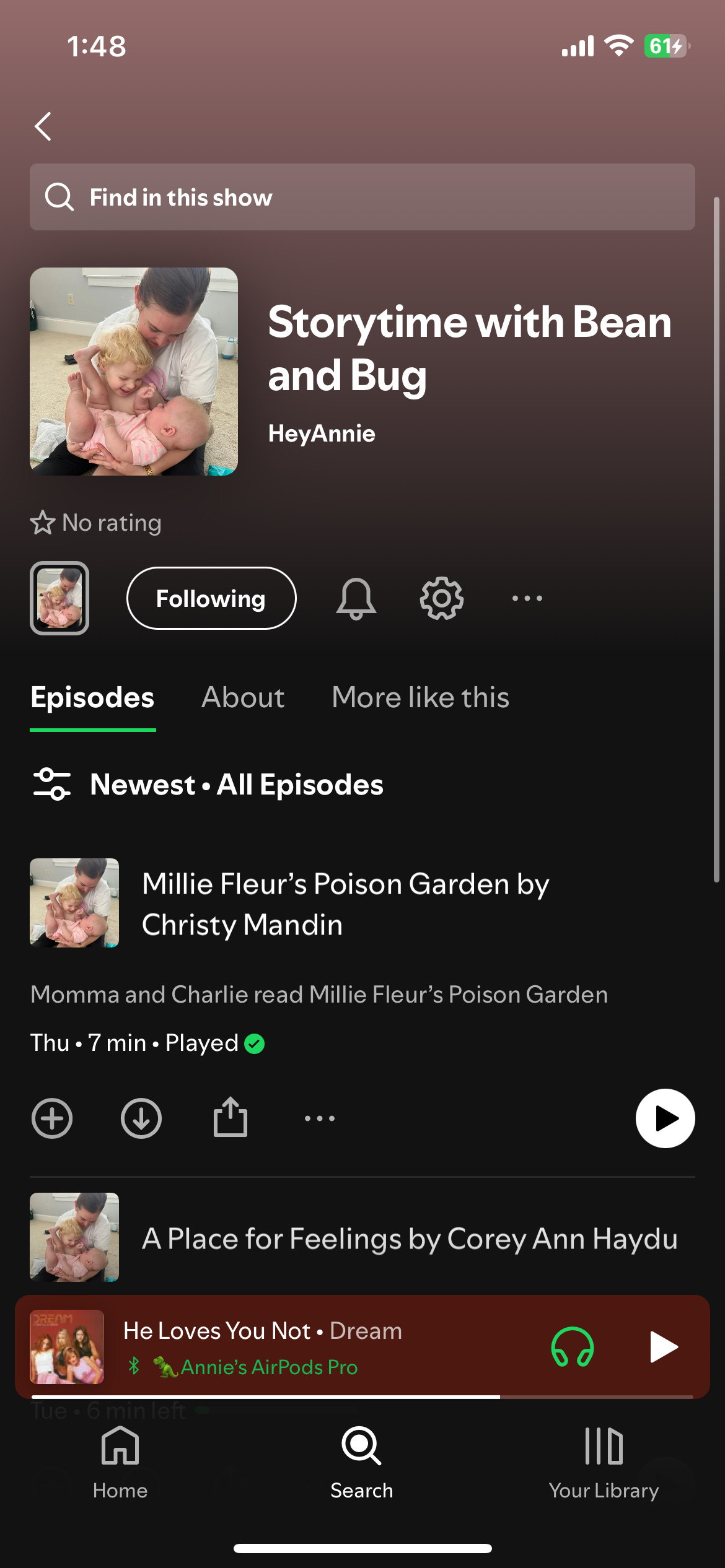The width and height of the screenshot is (725, 1568).
Task: Open the show's overflow menu
Action: click(x=527, y=598)
